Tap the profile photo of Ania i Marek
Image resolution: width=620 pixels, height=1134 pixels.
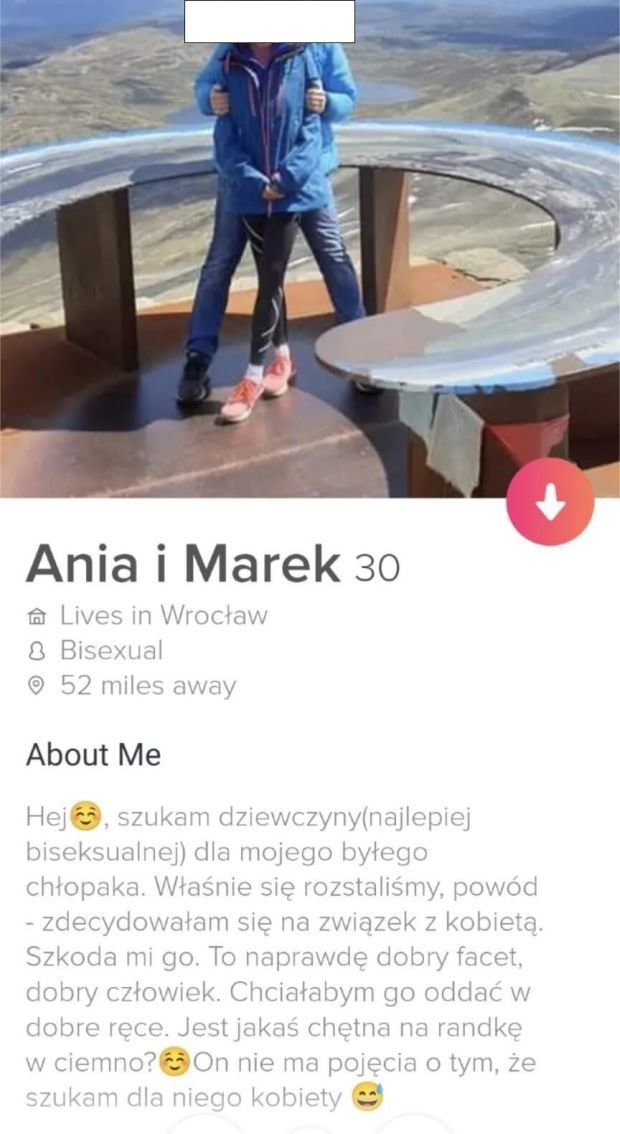(310, 249)
